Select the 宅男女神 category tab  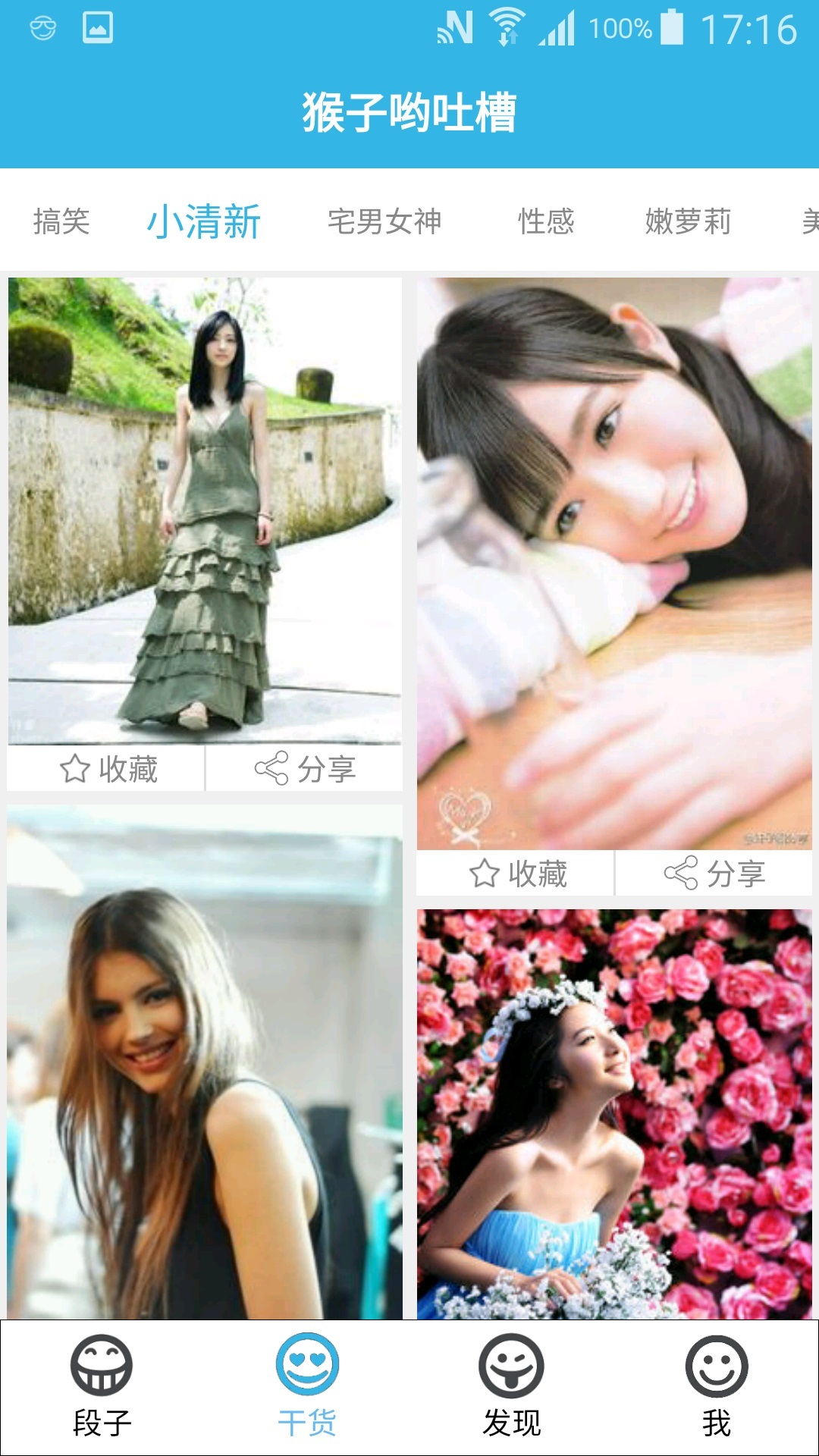(x=384, y=222)
